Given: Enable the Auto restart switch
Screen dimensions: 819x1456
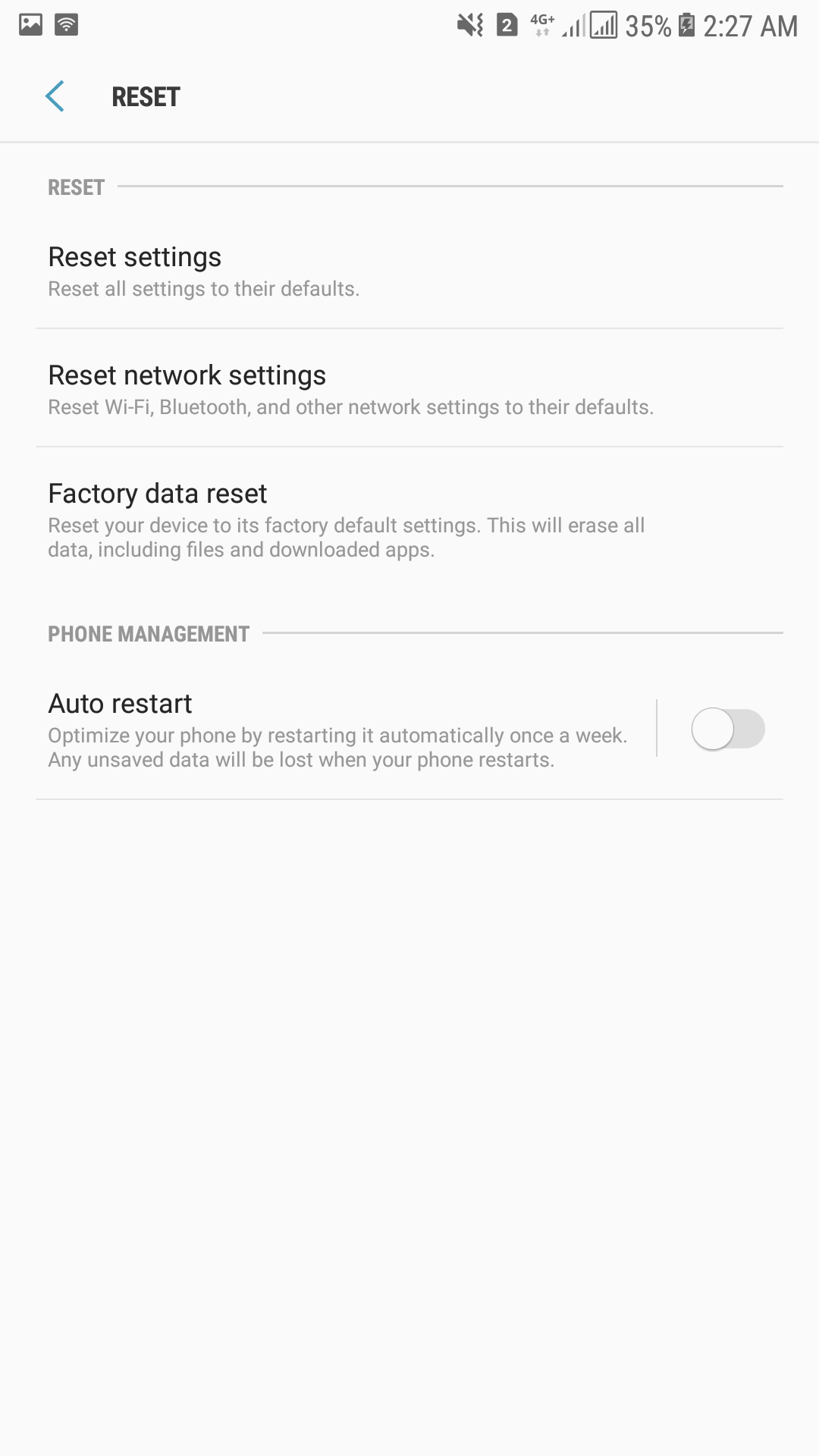Looking at the screenshot, I should point(727,730).
